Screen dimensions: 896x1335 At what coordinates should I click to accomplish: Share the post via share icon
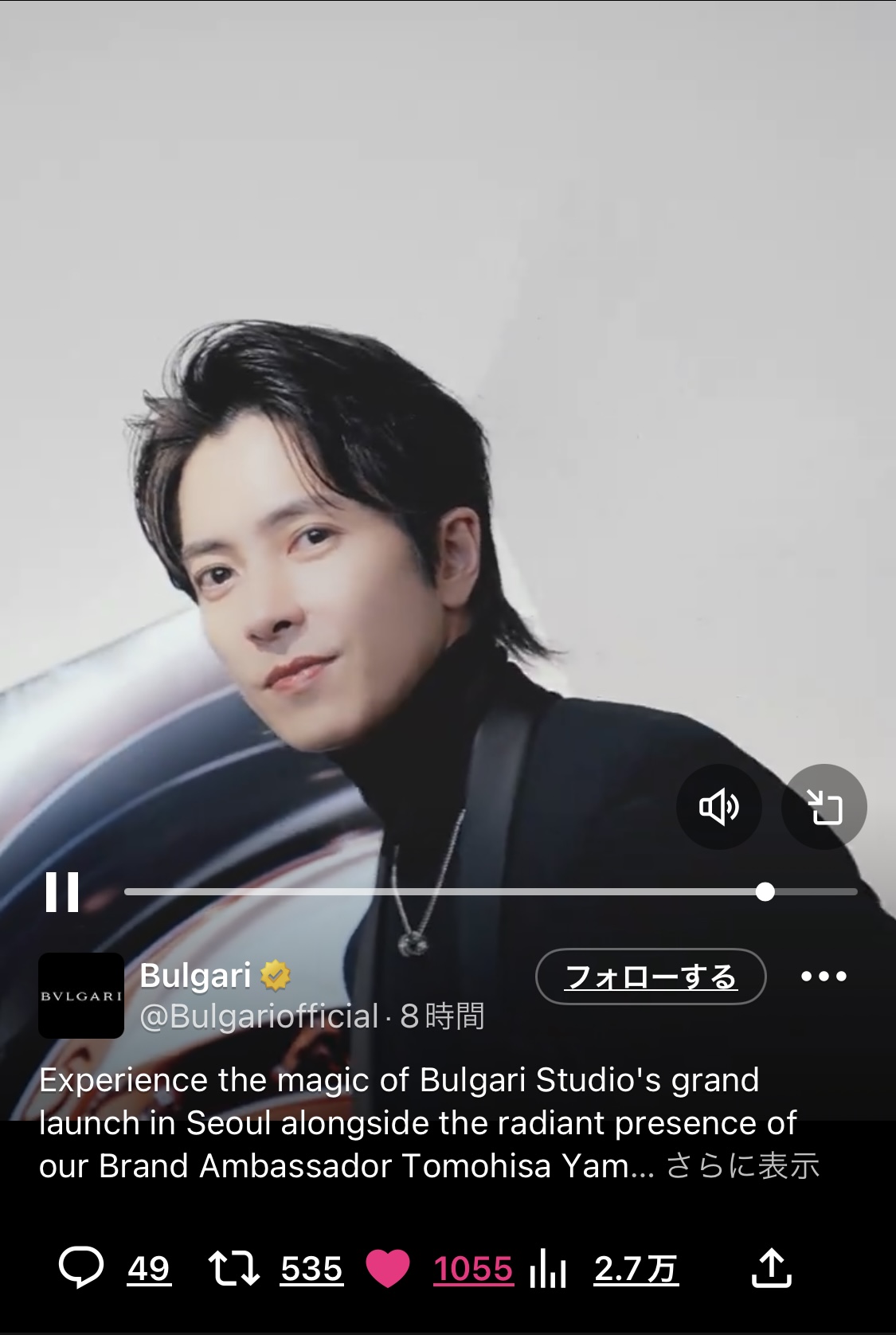pyautogui.click(x=771, y=1268)
